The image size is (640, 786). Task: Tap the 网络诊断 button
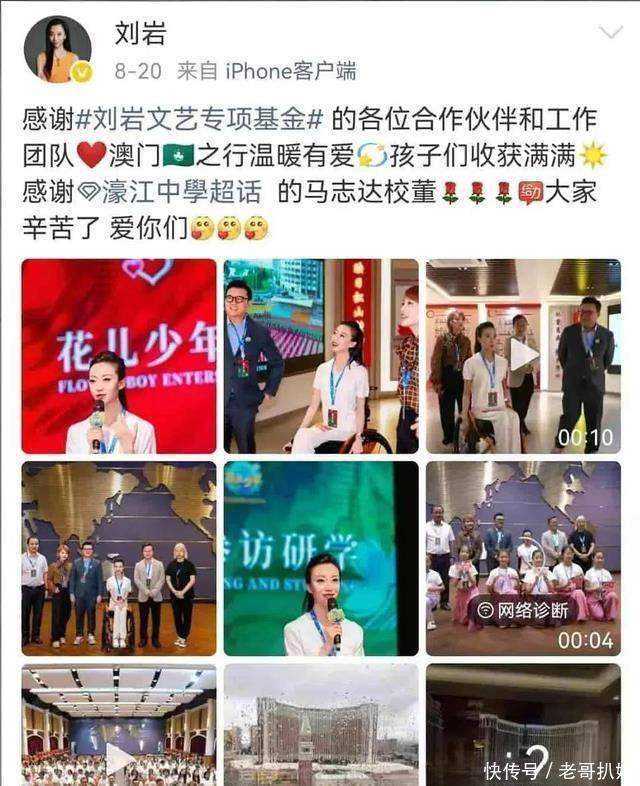(x=523, y=609)
